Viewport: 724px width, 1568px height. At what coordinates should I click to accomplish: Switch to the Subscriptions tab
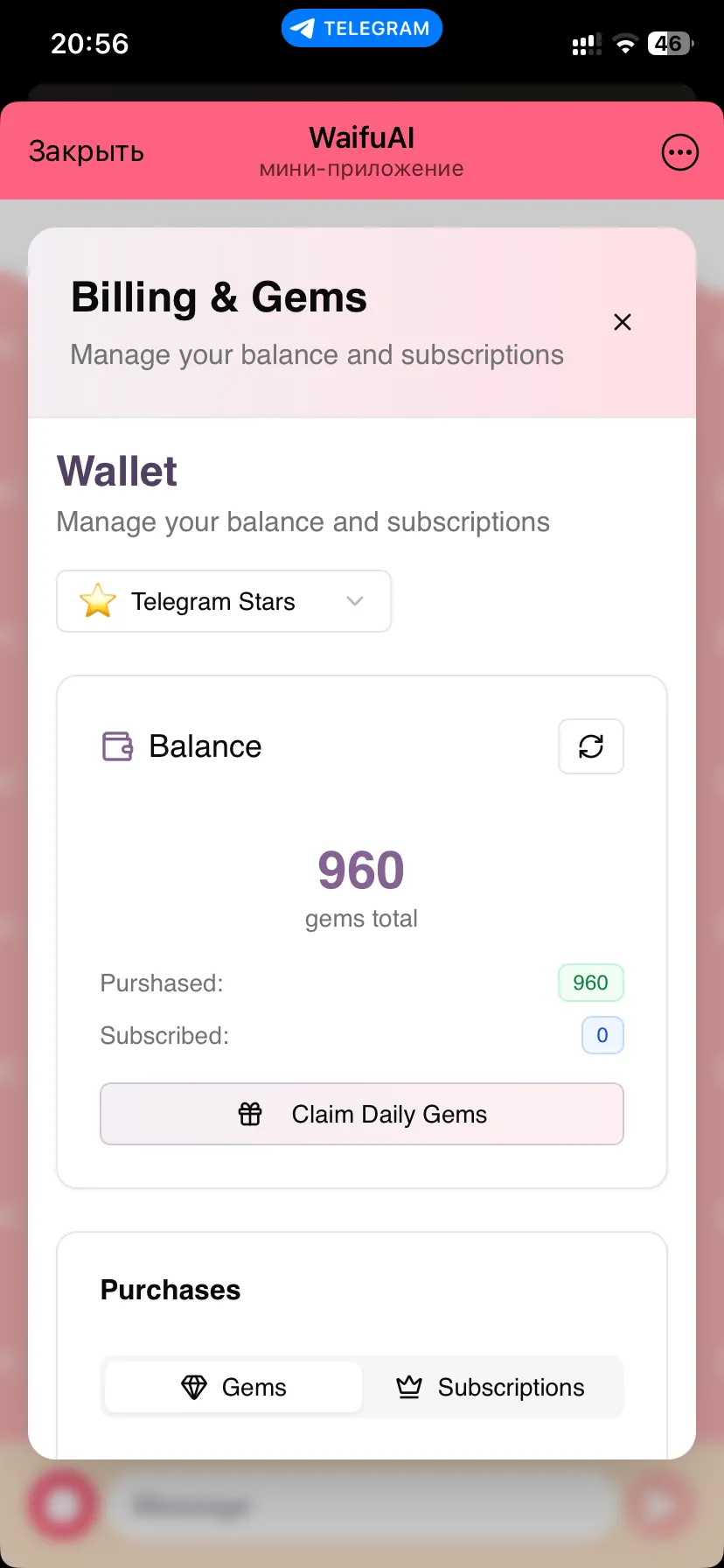(491, 1387)
